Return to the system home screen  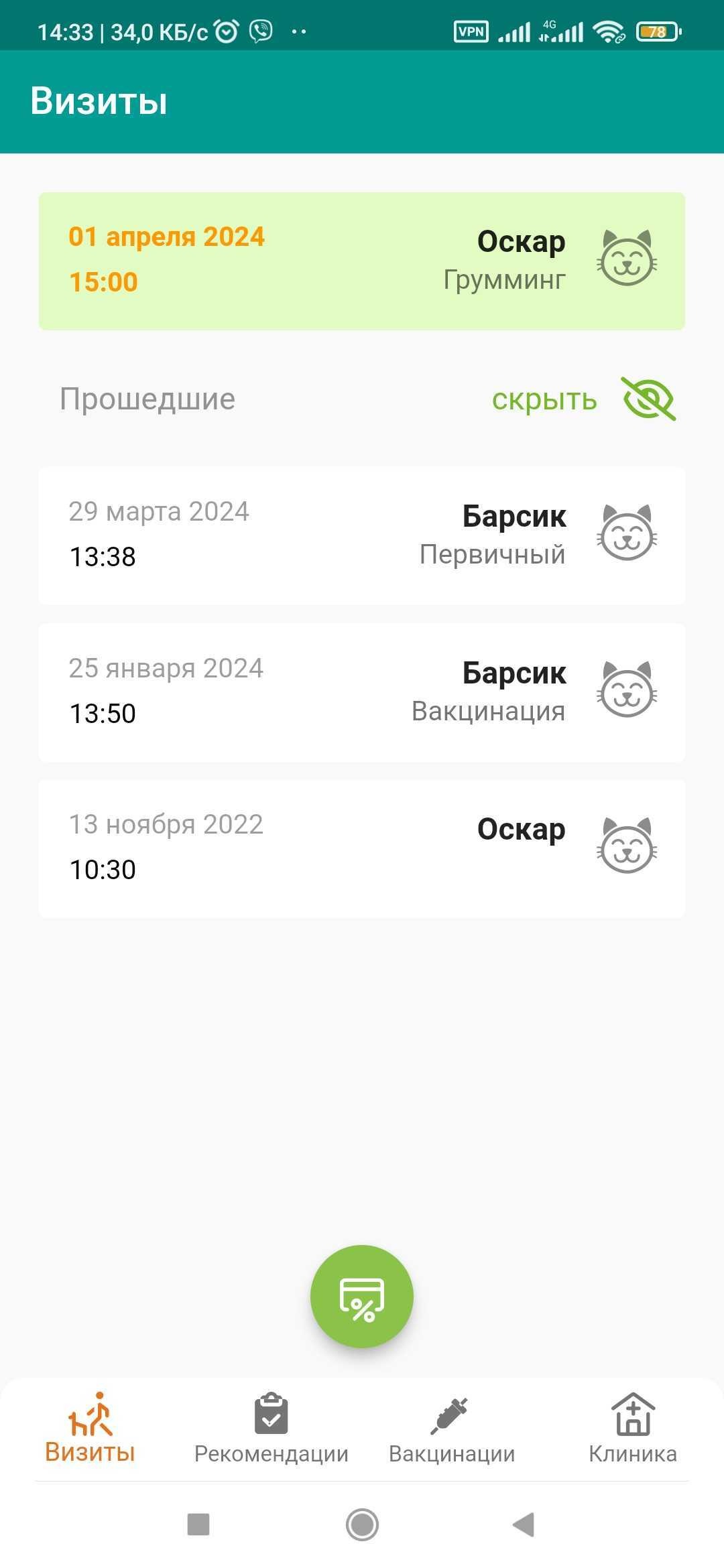(362, 1524)
